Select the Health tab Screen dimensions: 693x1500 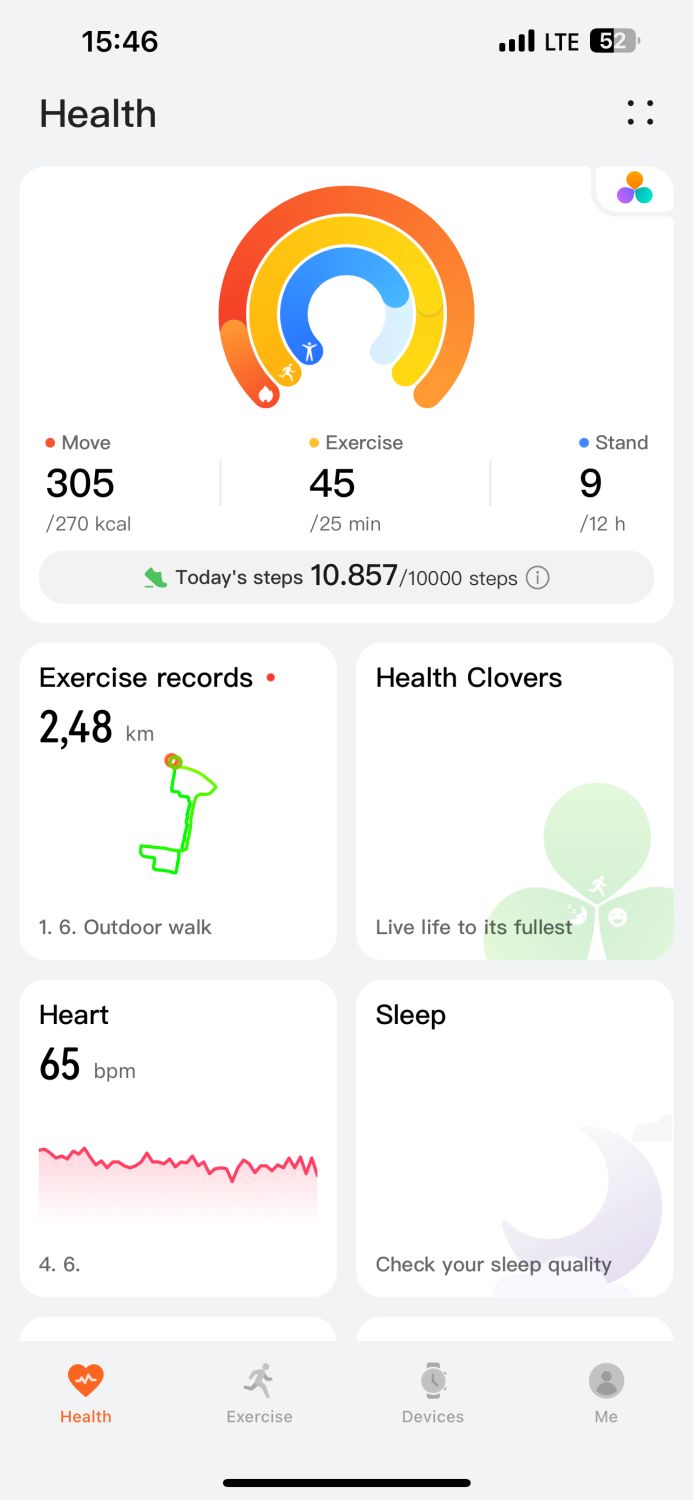point(86,1393)
